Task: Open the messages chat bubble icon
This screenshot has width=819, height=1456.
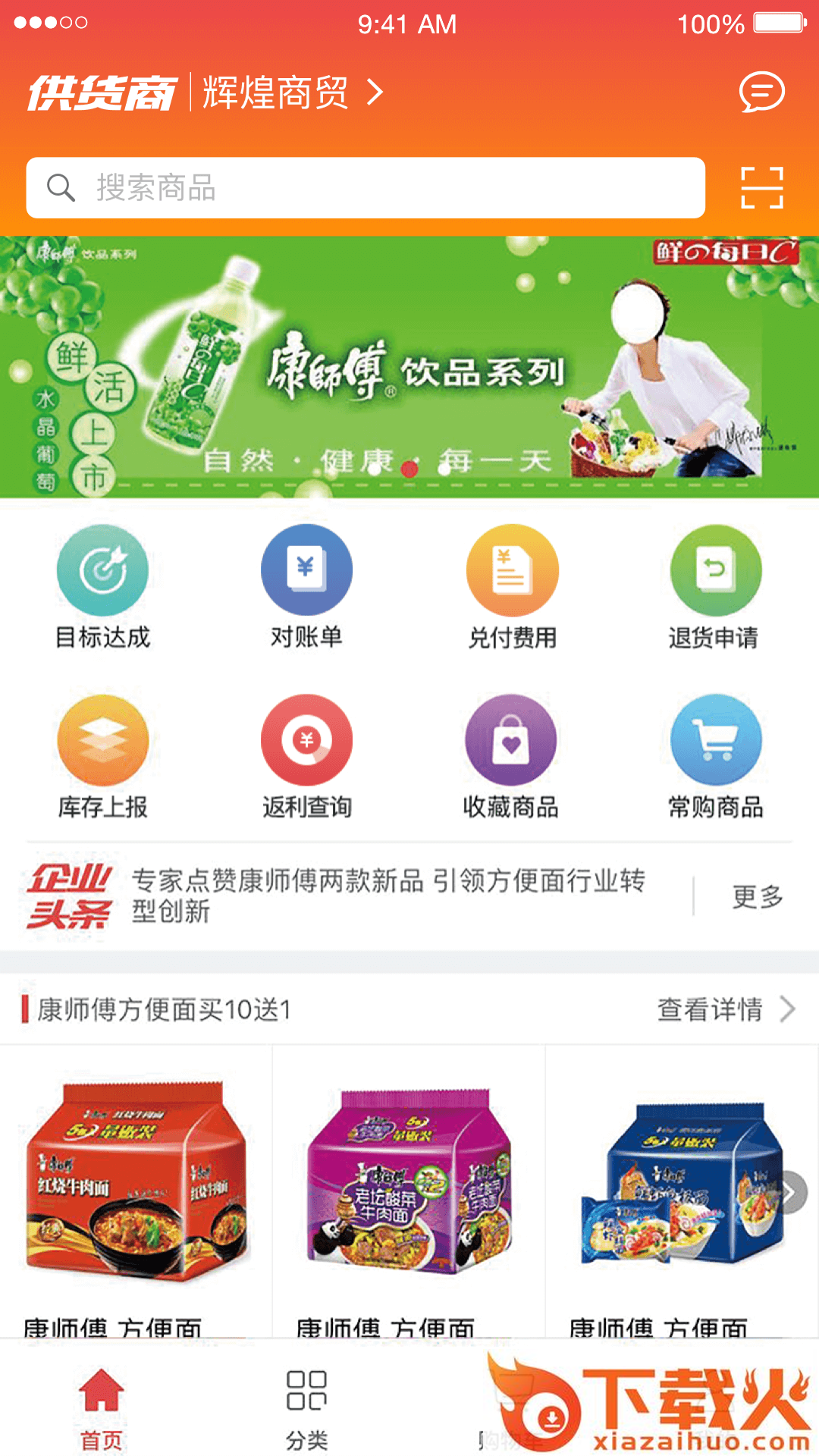Action: (x=761, y=93)
